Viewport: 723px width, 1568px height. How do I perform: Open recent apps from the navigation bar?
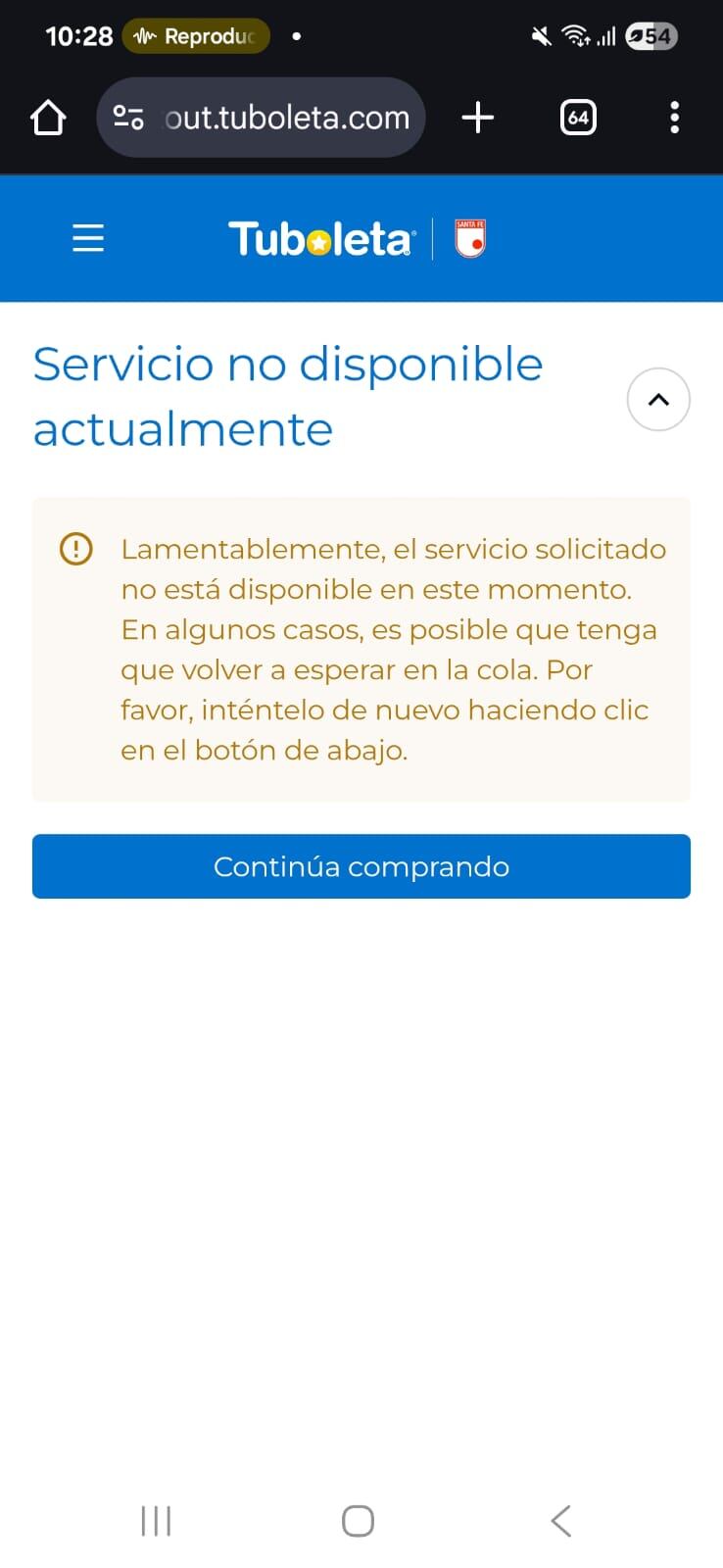click(x=156, y=1521)
